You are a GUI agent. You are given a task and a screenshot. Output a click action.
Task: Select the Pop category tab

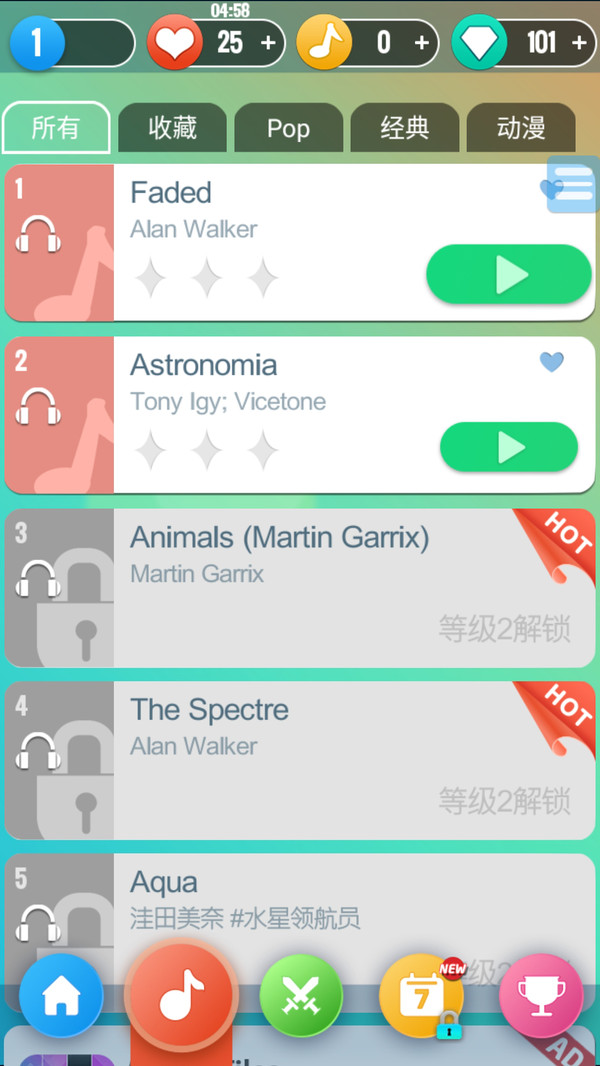click(x=288, y=128)
